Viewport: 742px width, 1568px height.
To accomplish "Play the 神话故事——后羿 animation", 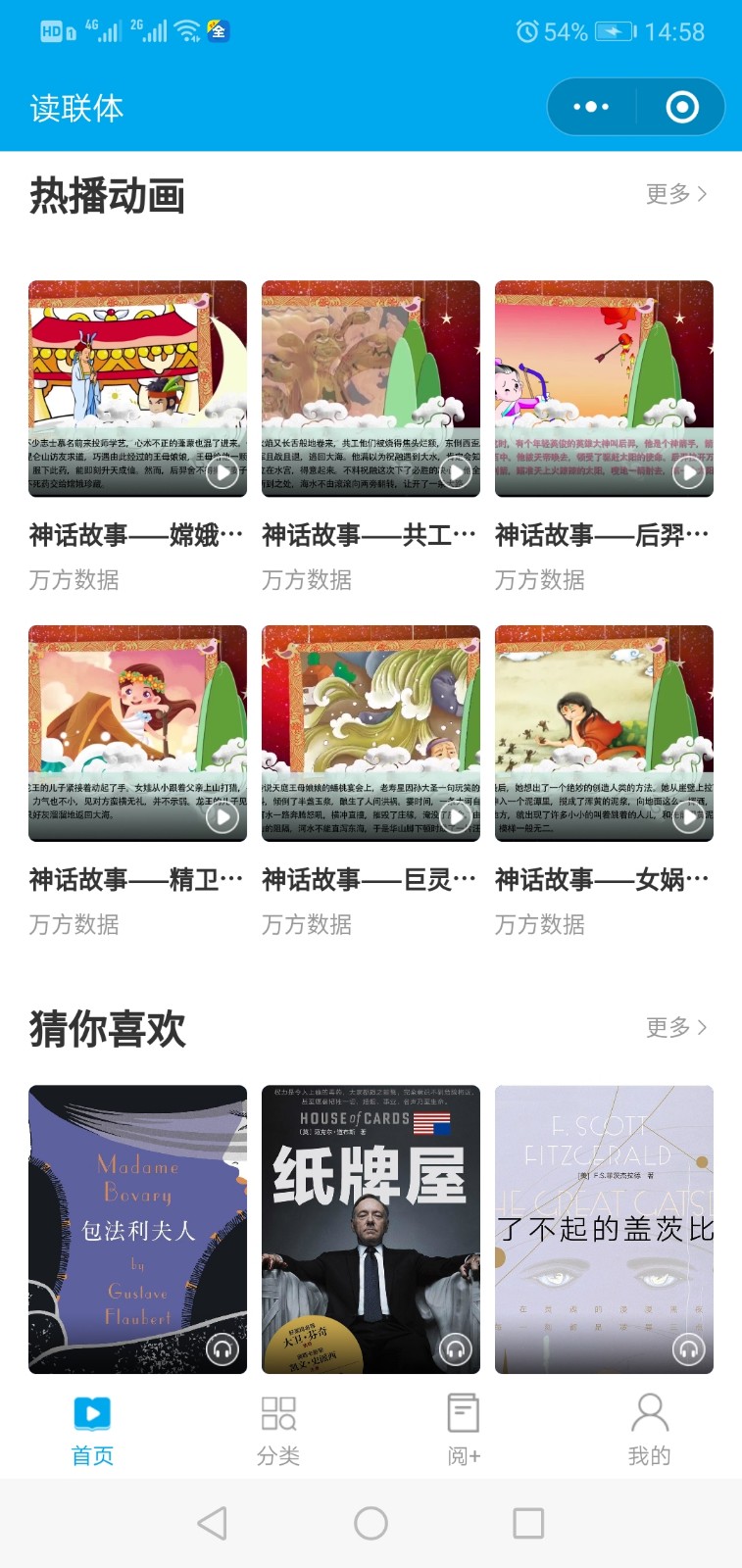I will pyautogui.click(x=604, y=388).
